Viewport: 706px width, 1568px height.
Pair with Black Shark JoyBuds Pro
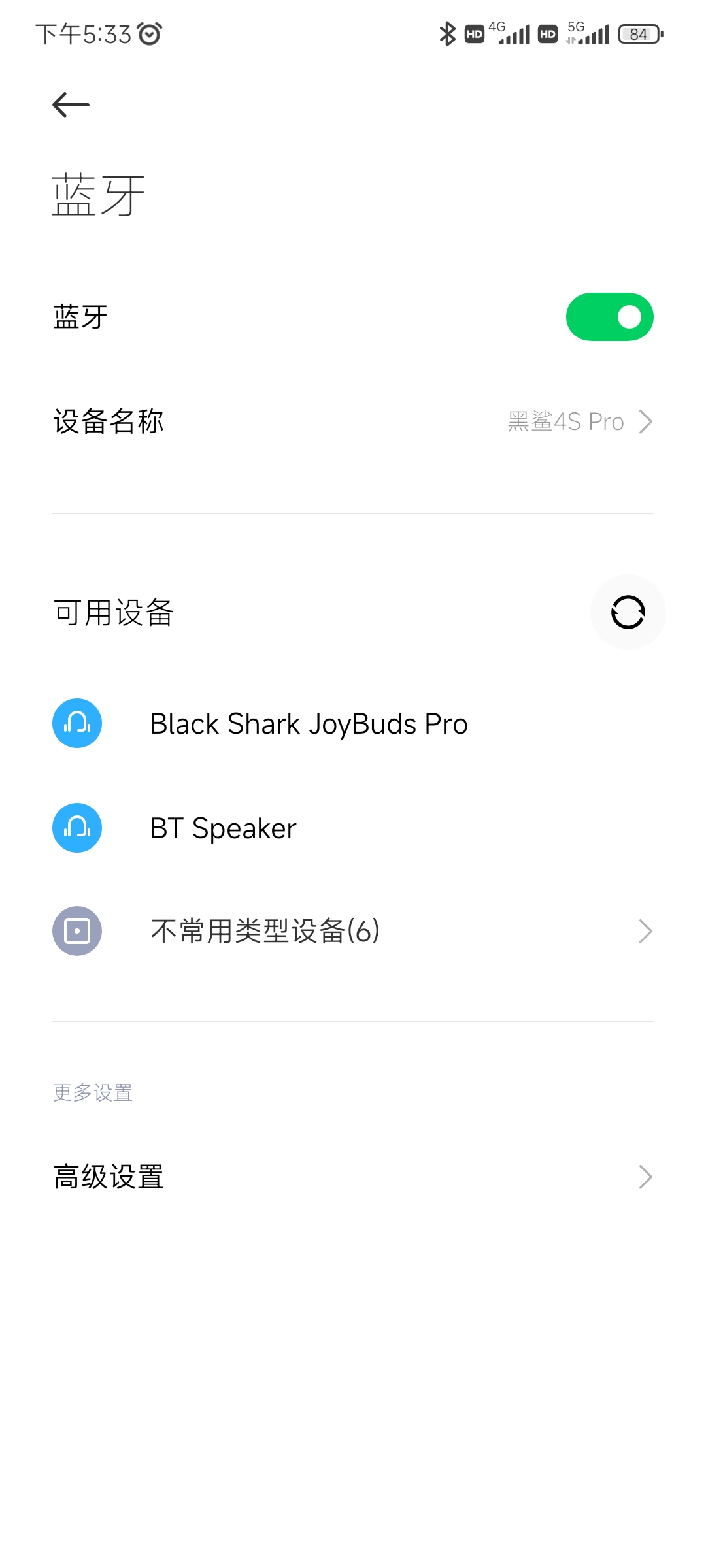(x=353, y=723)
